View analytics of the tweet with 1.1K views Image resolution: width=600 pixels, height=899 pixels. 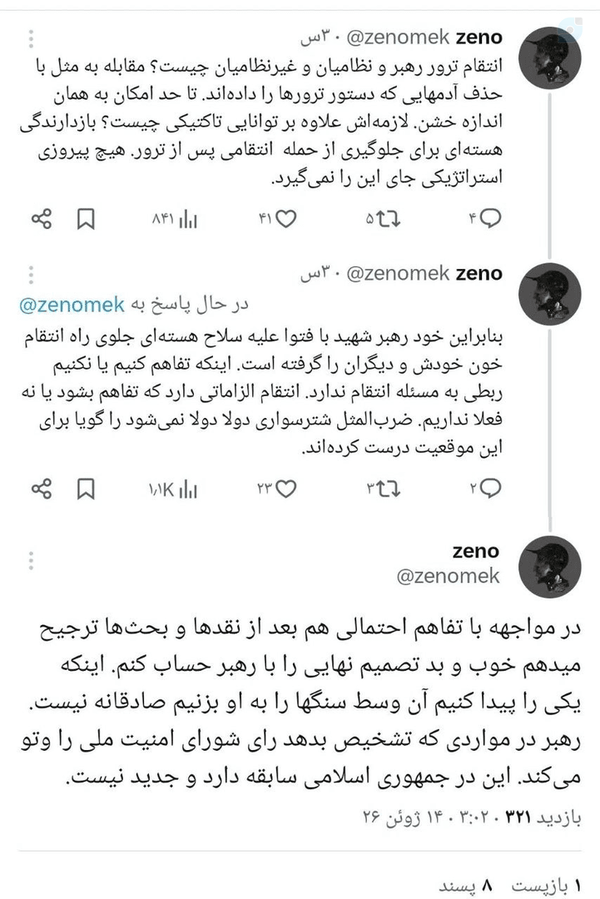[173, 490]
